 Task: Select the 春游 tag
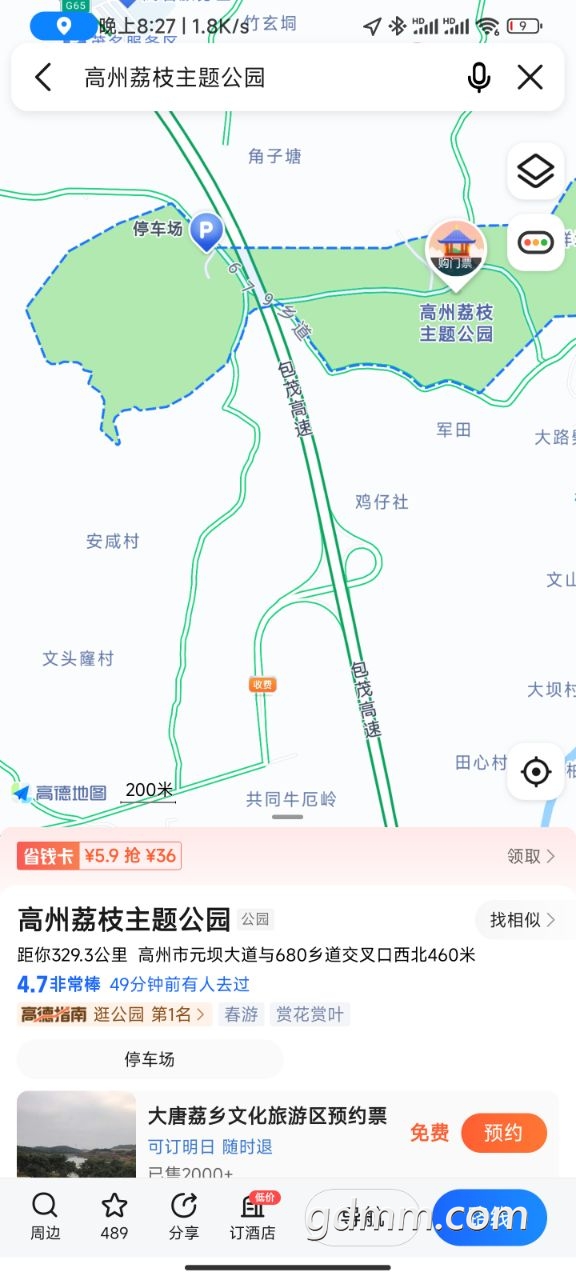(x=241, y=1014)
